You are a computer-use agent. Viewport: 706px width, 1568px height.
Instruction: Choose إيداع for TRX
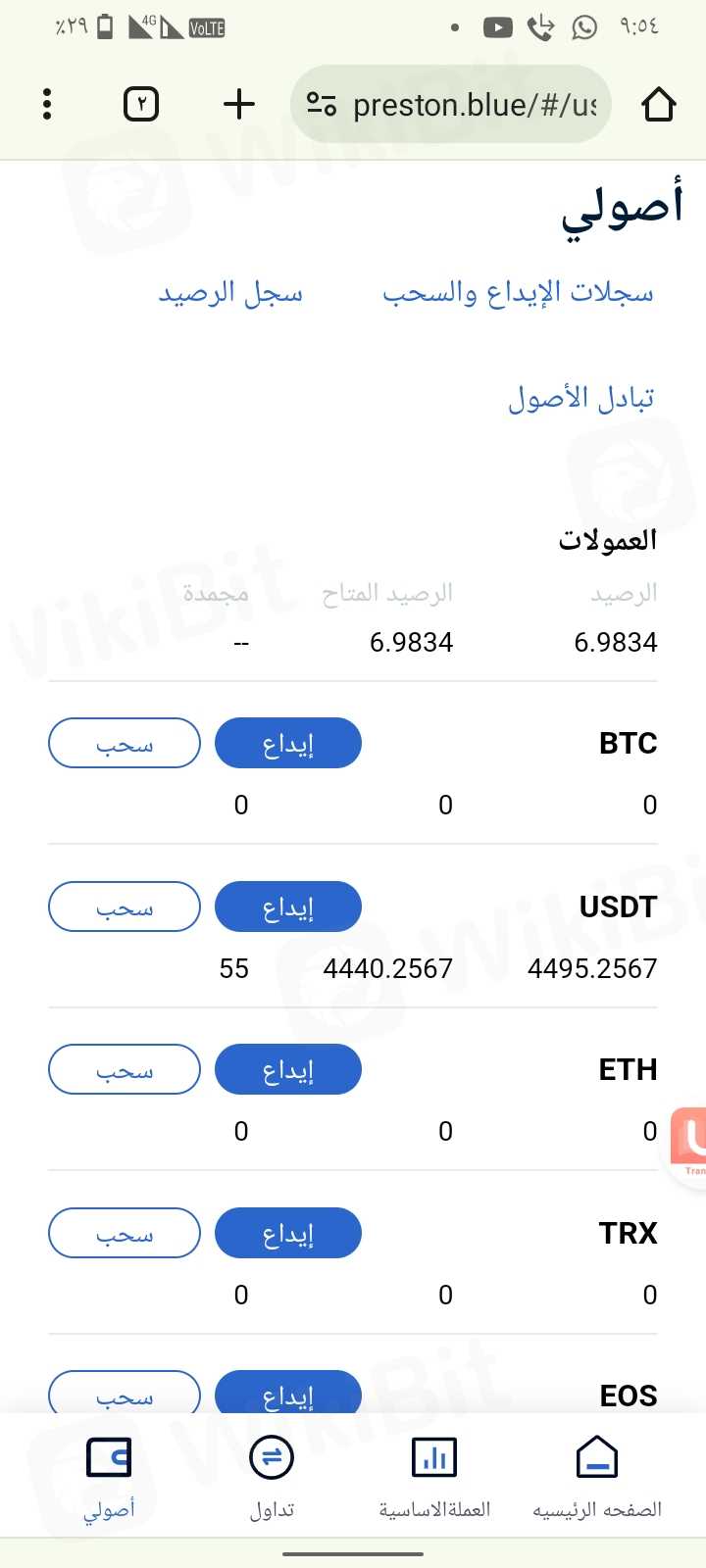(x=287, y=1233)
